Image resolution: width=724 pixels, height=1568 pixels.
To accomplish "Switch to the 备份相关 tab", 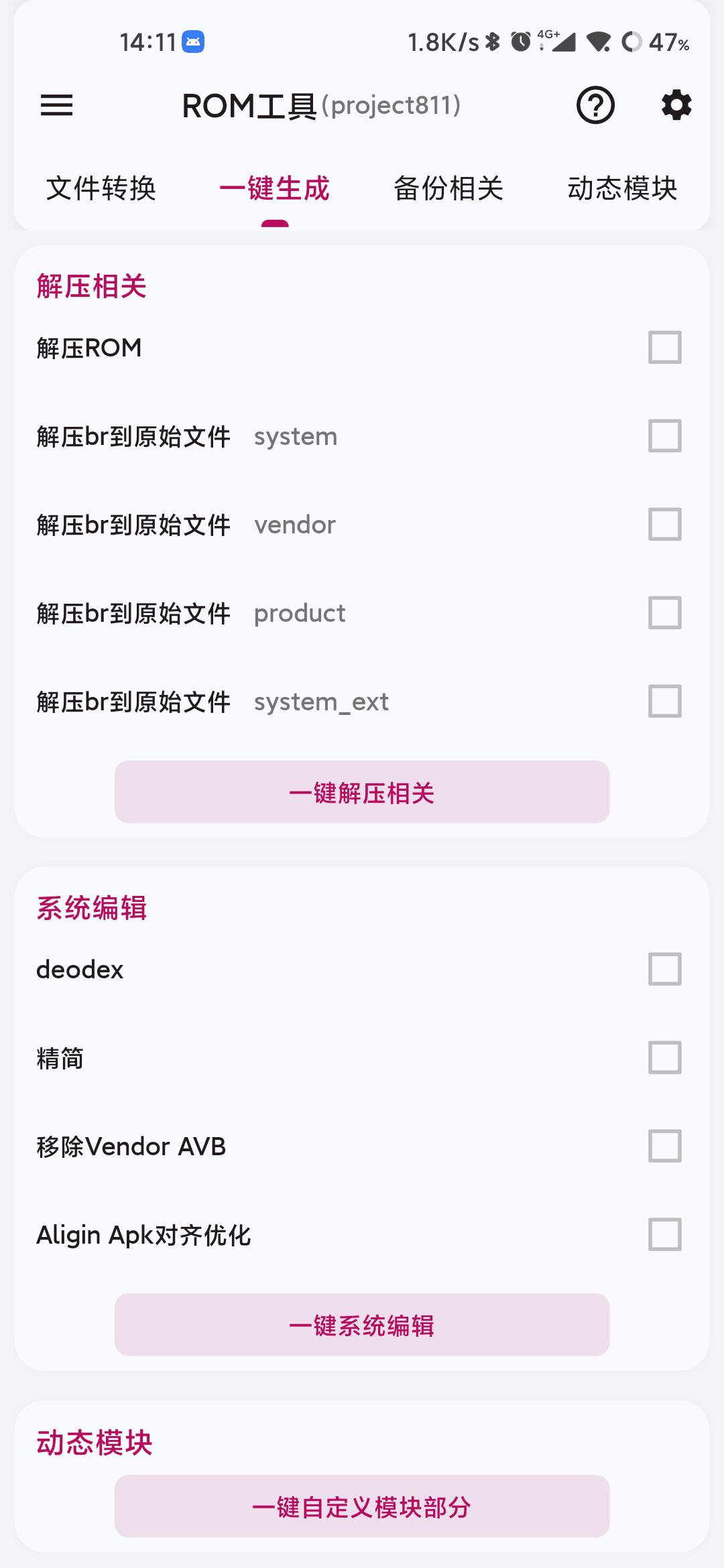I will (448, 188).
